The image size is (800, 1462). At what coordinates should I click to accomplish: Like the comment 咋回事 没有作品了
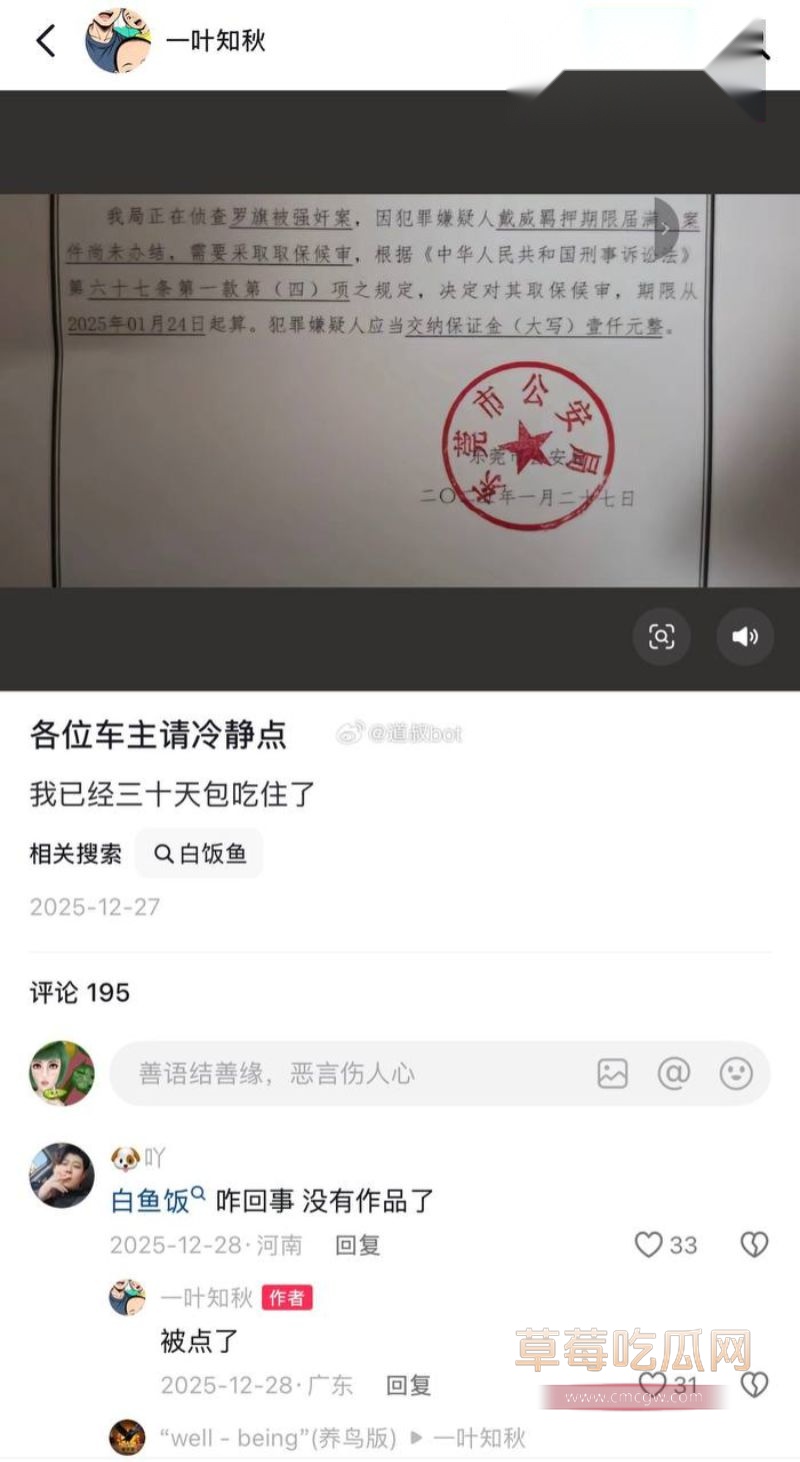tap(650, 1243)
